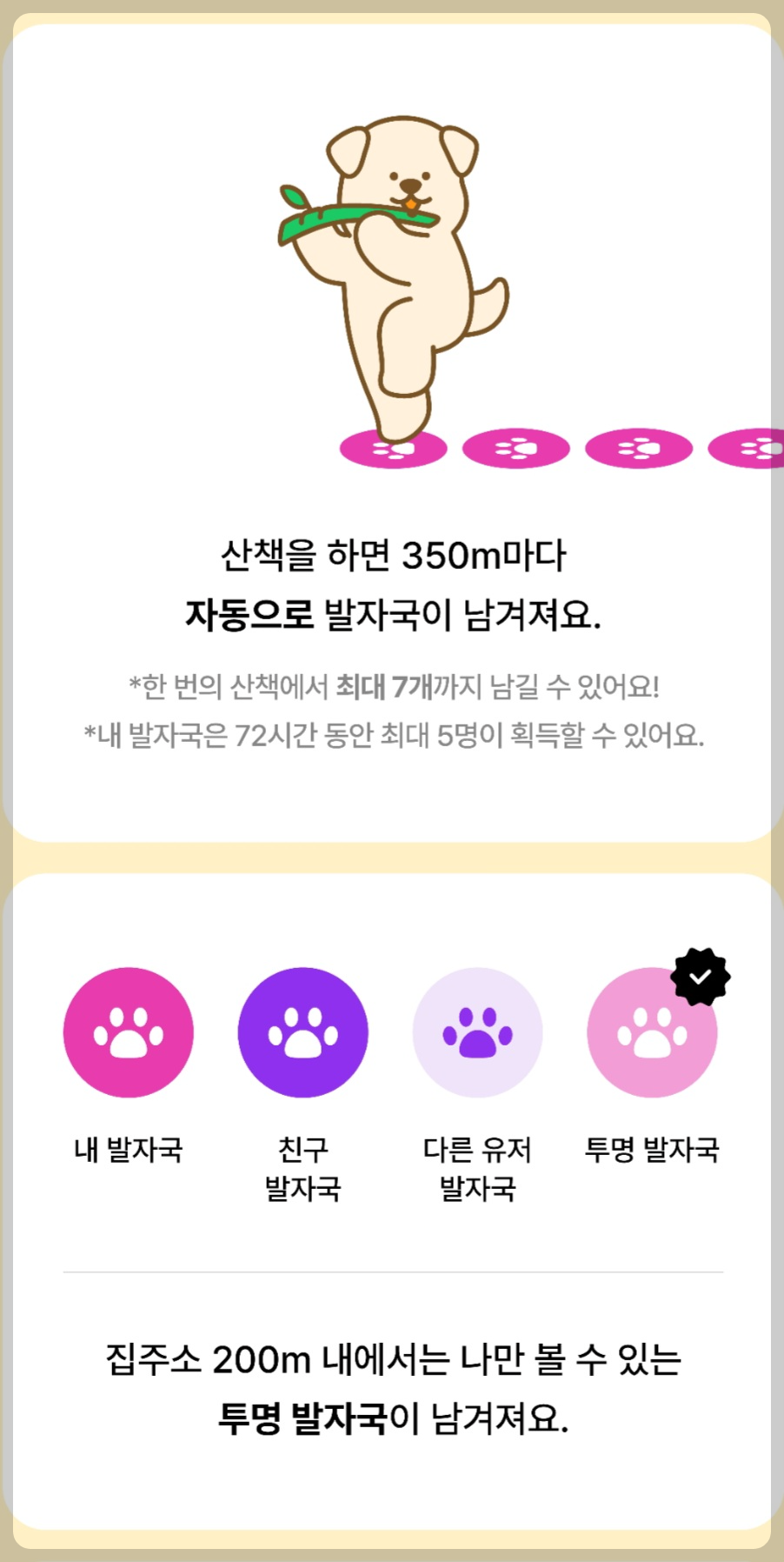Tap the second paw print in the trail
This screenshot has height=1562, width=784.
coord(517,447)
